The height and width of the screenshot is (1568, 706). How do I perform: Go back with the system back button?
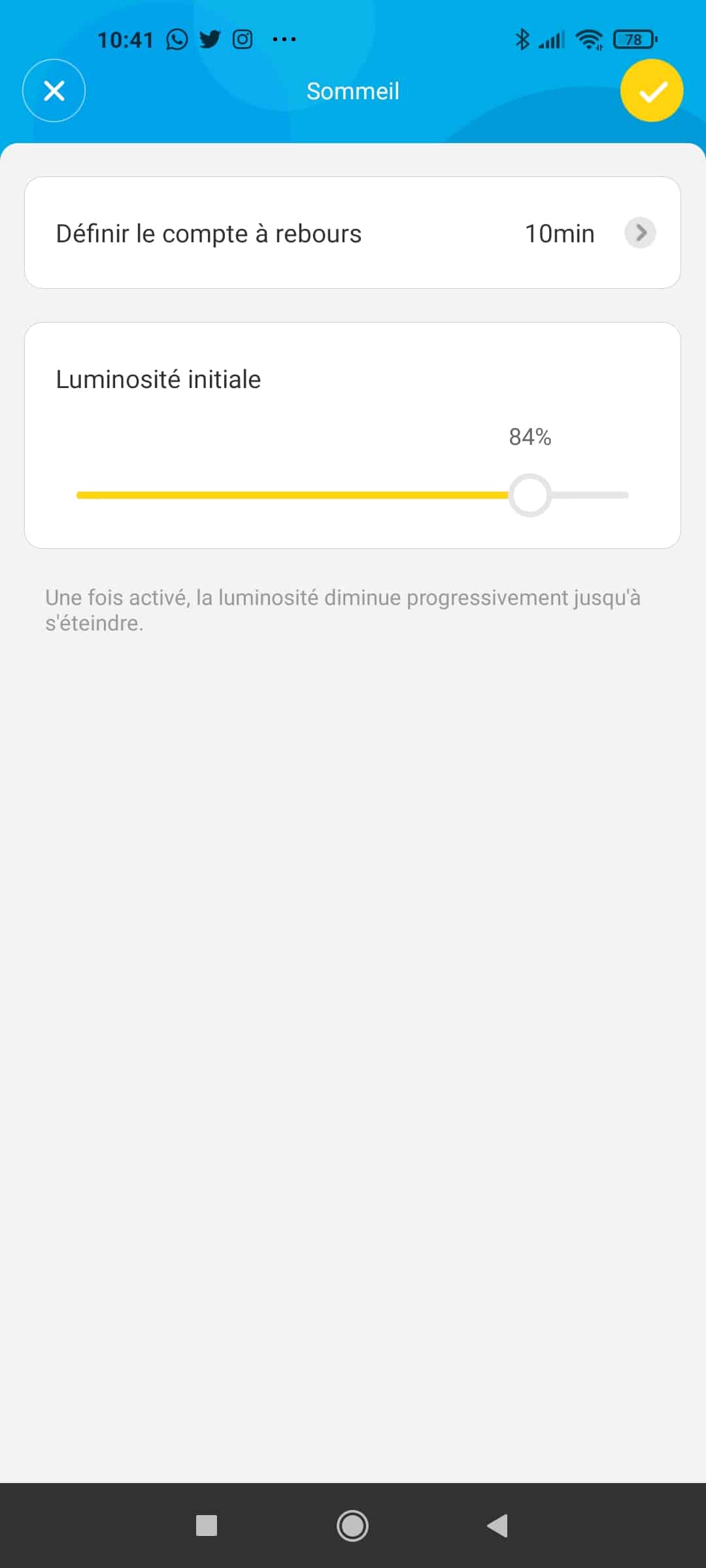[x=497, y=1526]
